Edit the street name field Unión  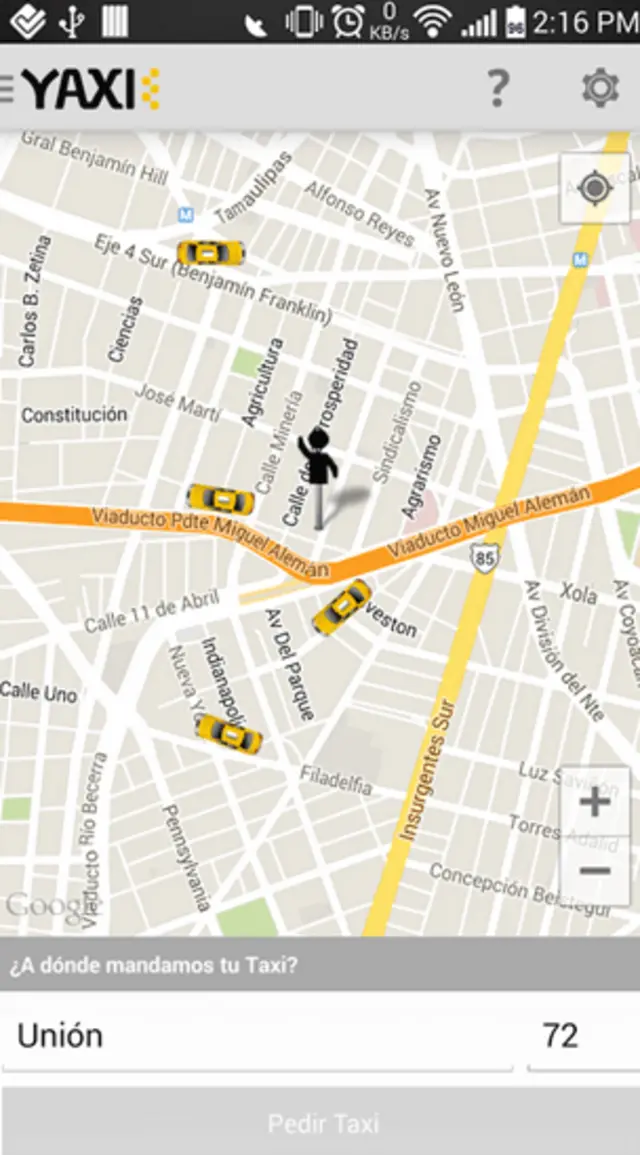258,1035
